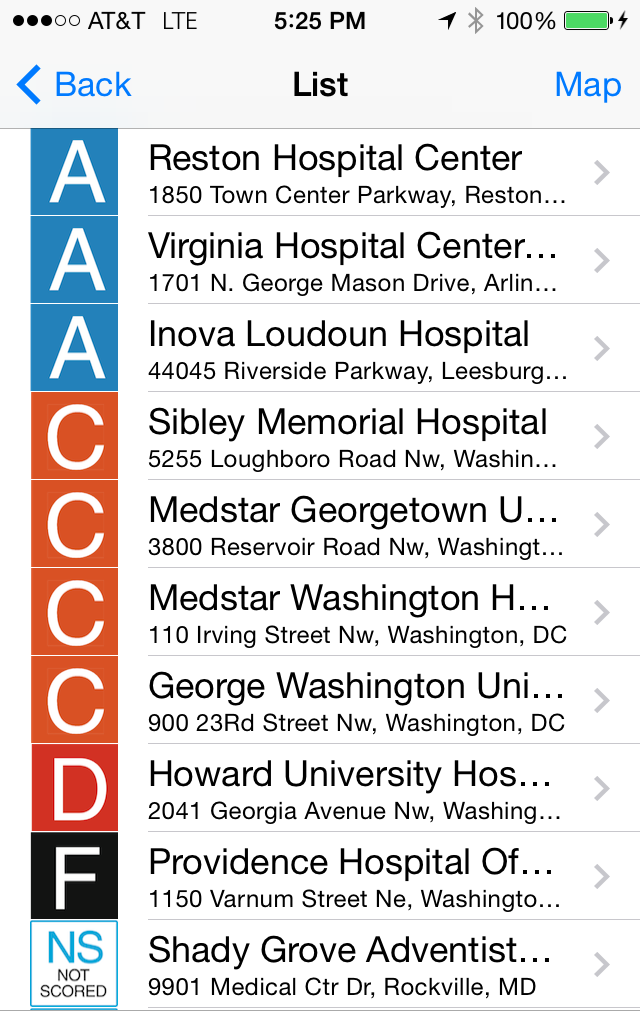The image size is (640, 1011).
Task: View Inova Loudoun Hospital
Action: [x=356, y=349]
